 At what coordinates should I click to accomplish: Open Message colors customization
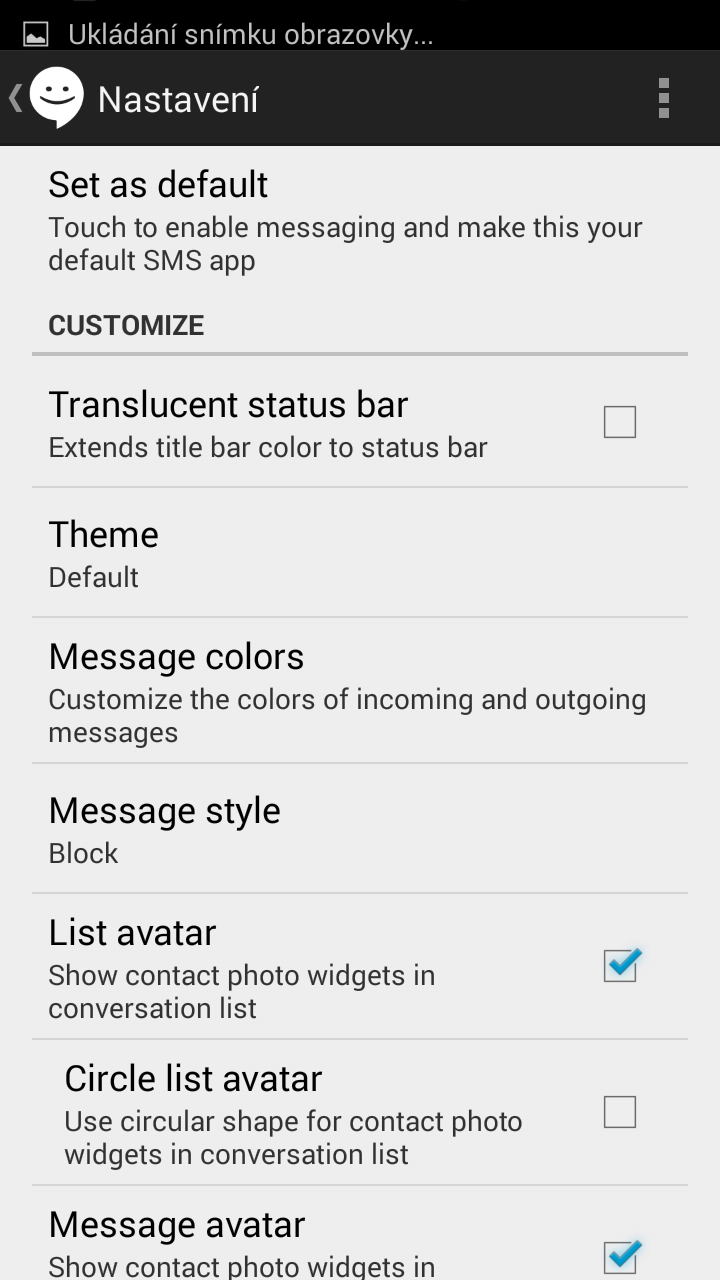pyautogui.click(x=360, y=691)
